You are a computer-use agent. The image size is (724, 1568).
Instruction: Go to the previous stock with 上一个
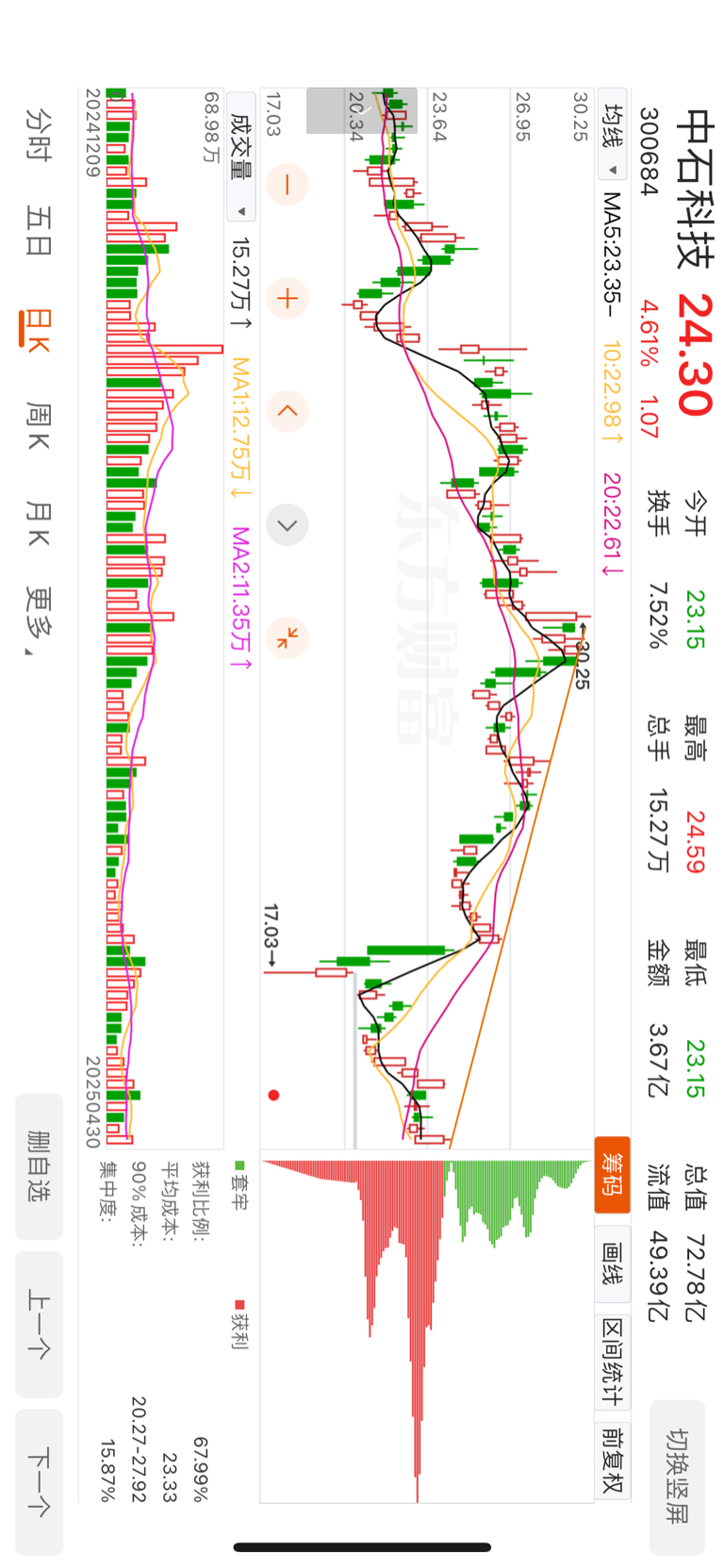coord(39,1324)
